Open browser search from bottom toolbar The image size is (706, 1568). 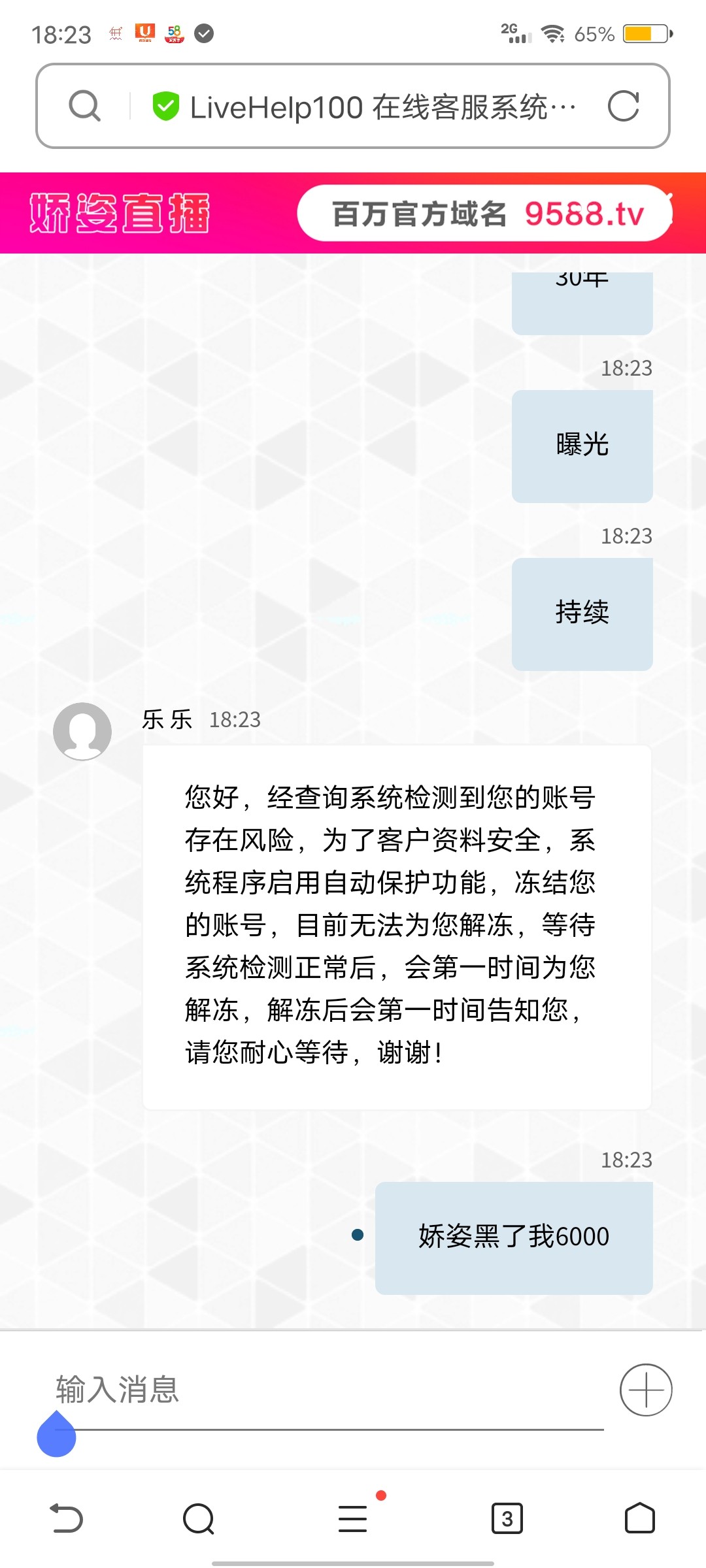[x=199, y=1518]
